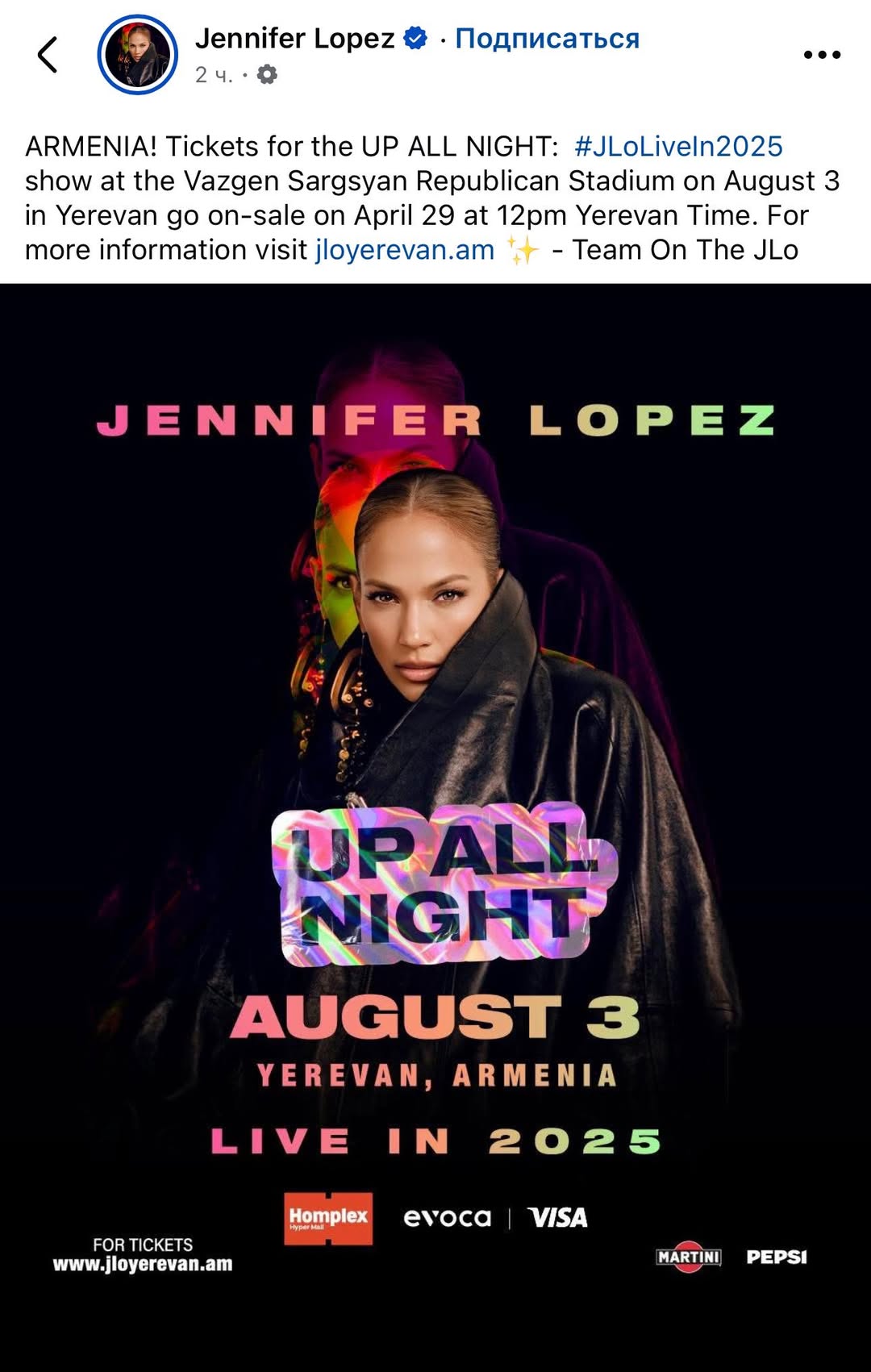Viewport: 871px width, 1372px height.
Task: Open the concert poster image full screen
Action: point(435,807)
